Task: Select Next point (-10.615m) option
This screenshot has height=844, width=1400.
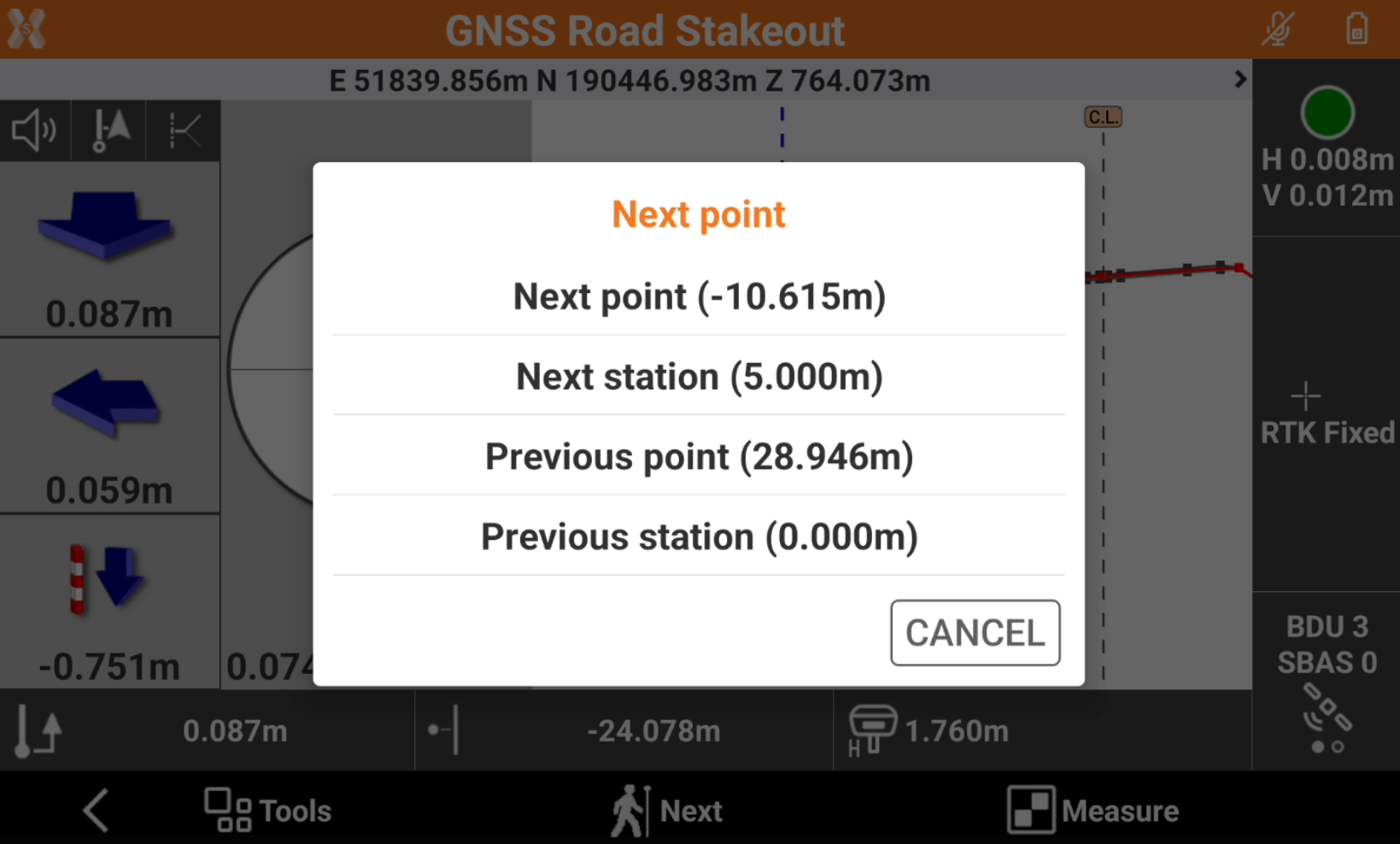Action: point(699,296)
